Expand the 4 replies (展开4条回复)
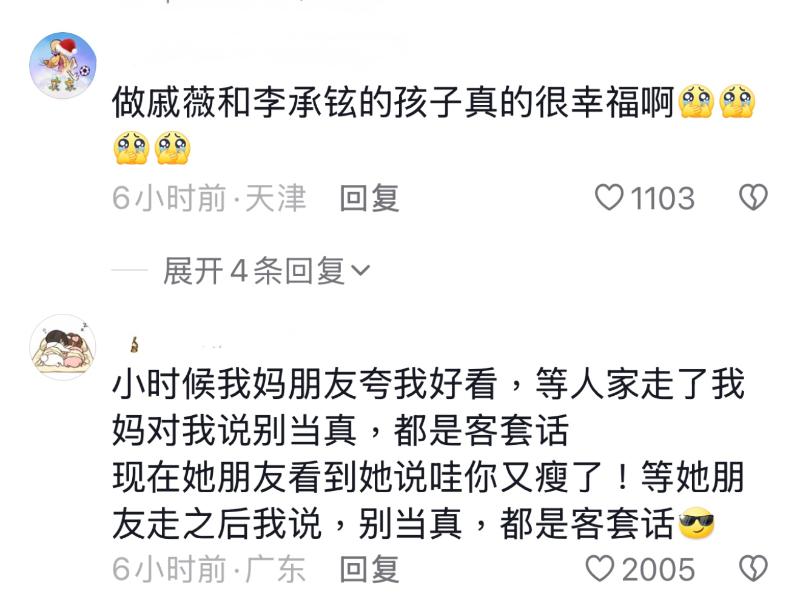800x614 pixels. click(266, 270)
